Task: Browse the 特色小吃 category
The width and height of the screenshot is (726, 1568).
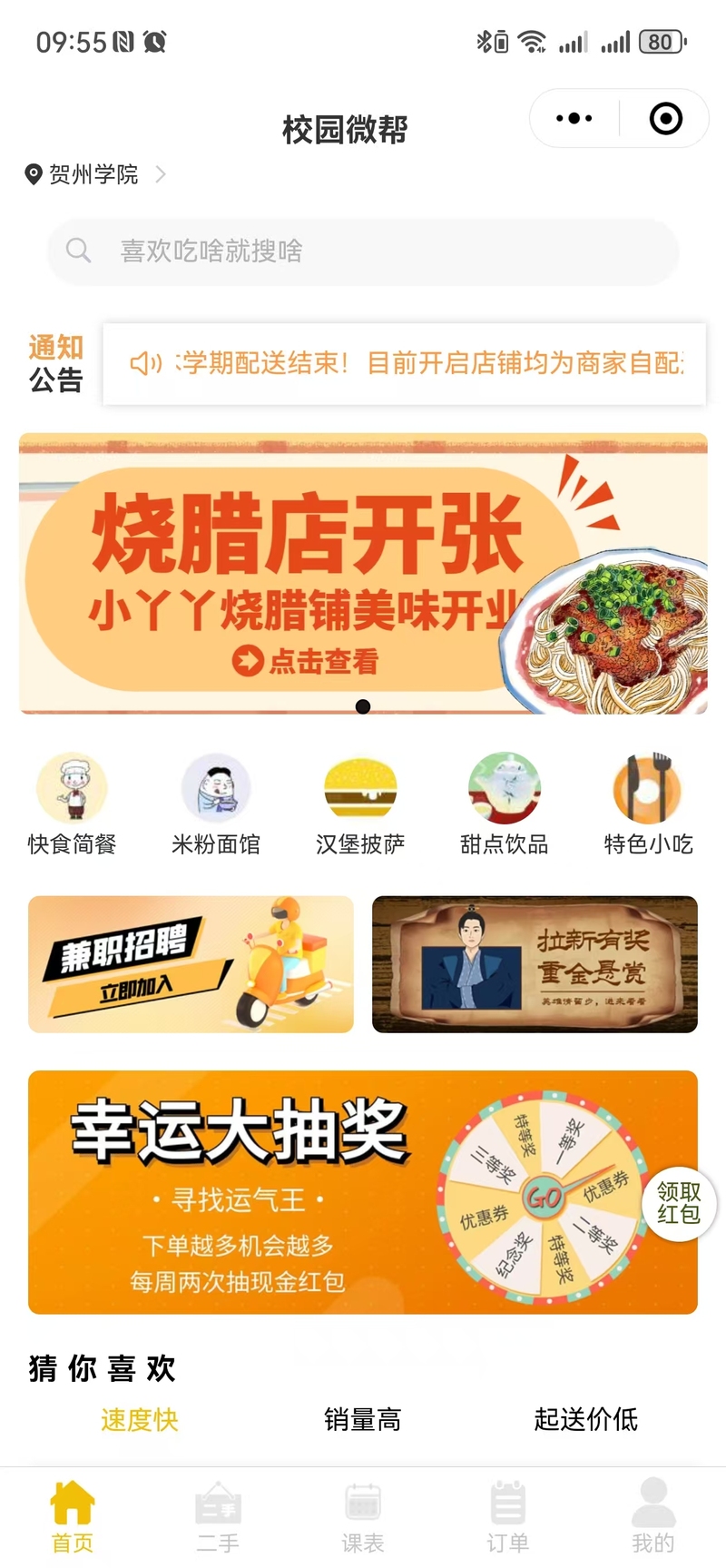Action: pos(648,804)
